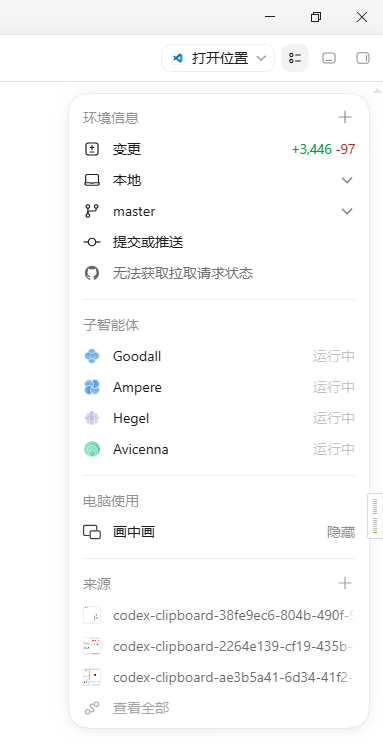Add a new source under 来源
This screenshot has width=383, height=747.
click(x=345, y=583)
